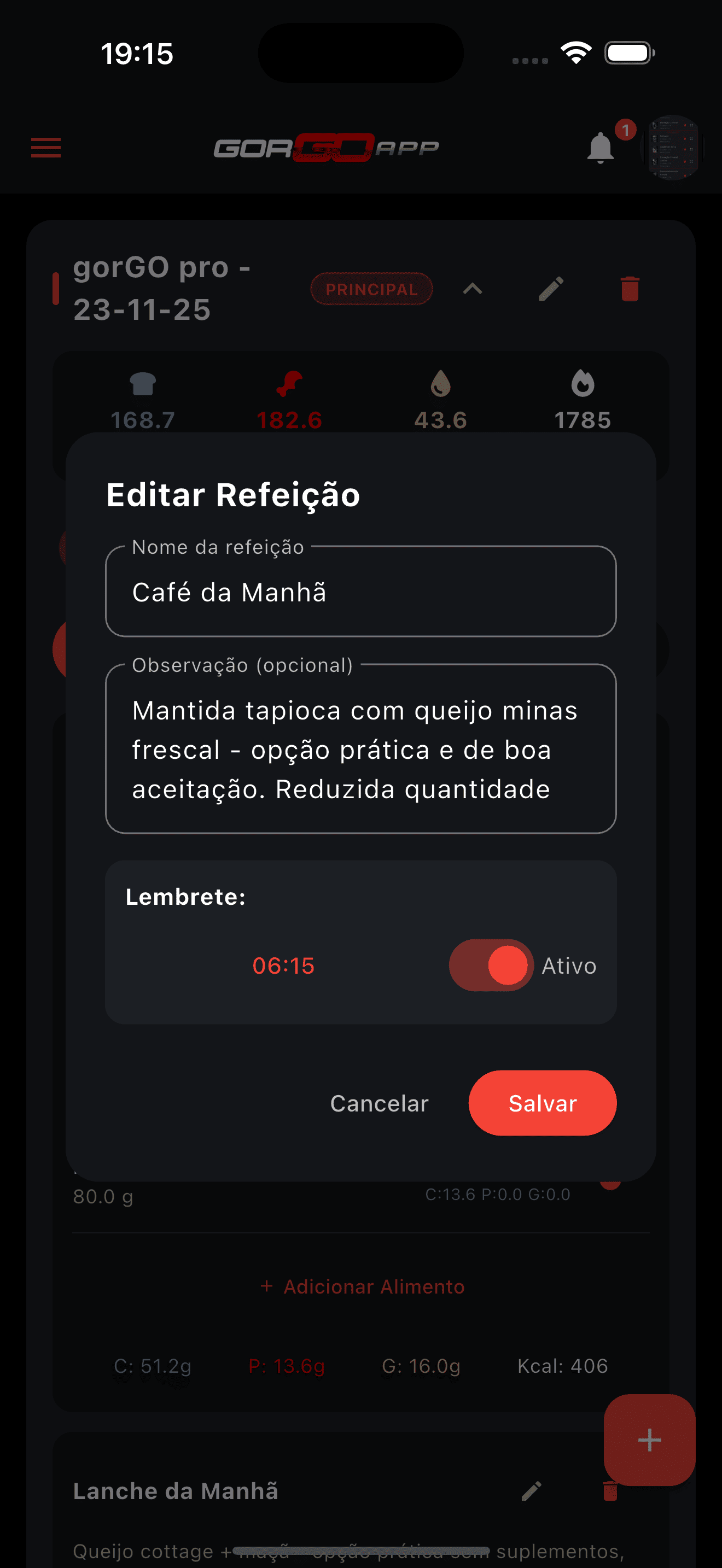Disable the Ativo reminder switch
722x1568 pixels.
(x=491, y=966)
